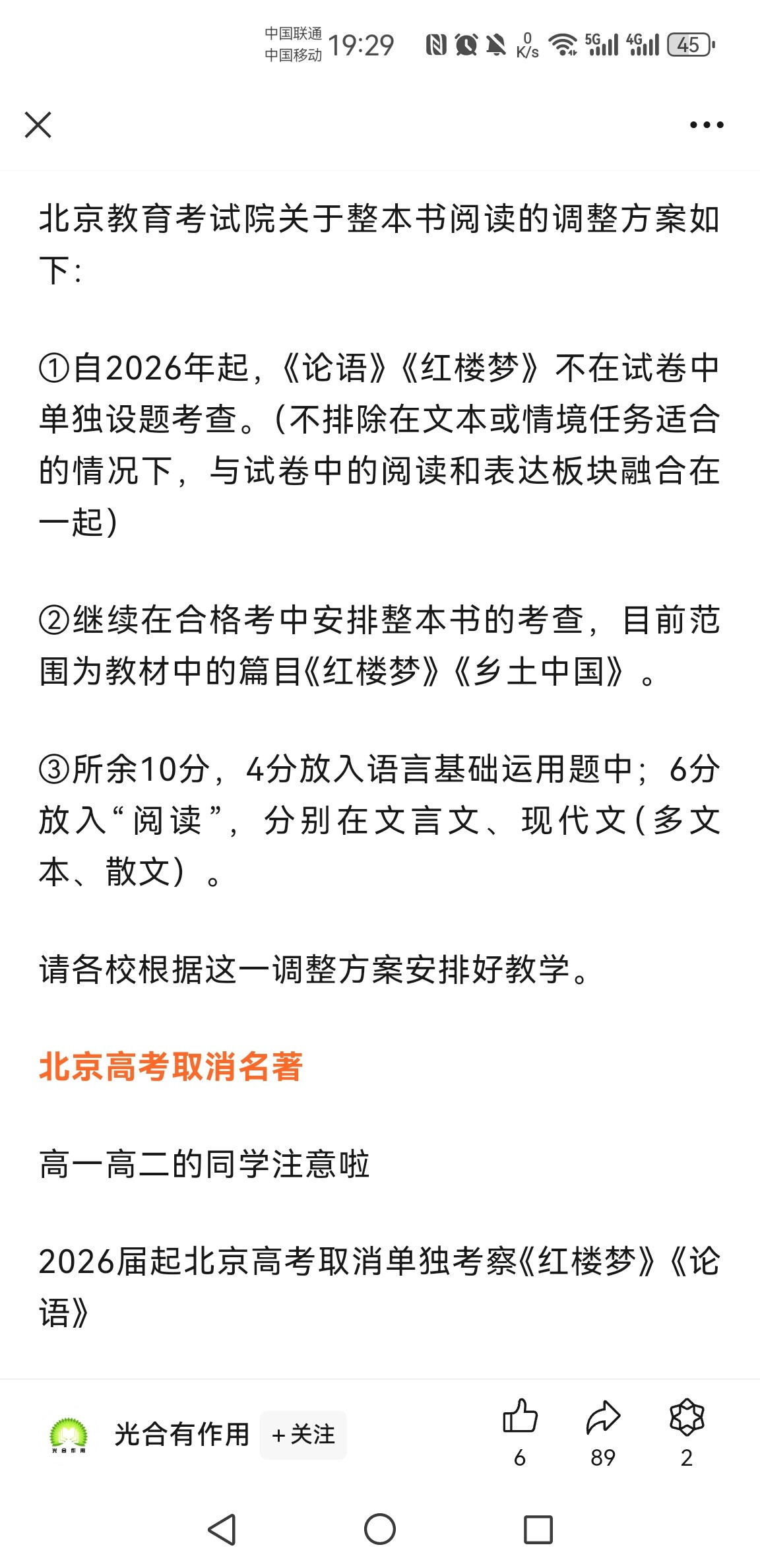This screenshot has width=760, height=1568.
Task: Open the three-dot overflow menu
Action: 706,125
